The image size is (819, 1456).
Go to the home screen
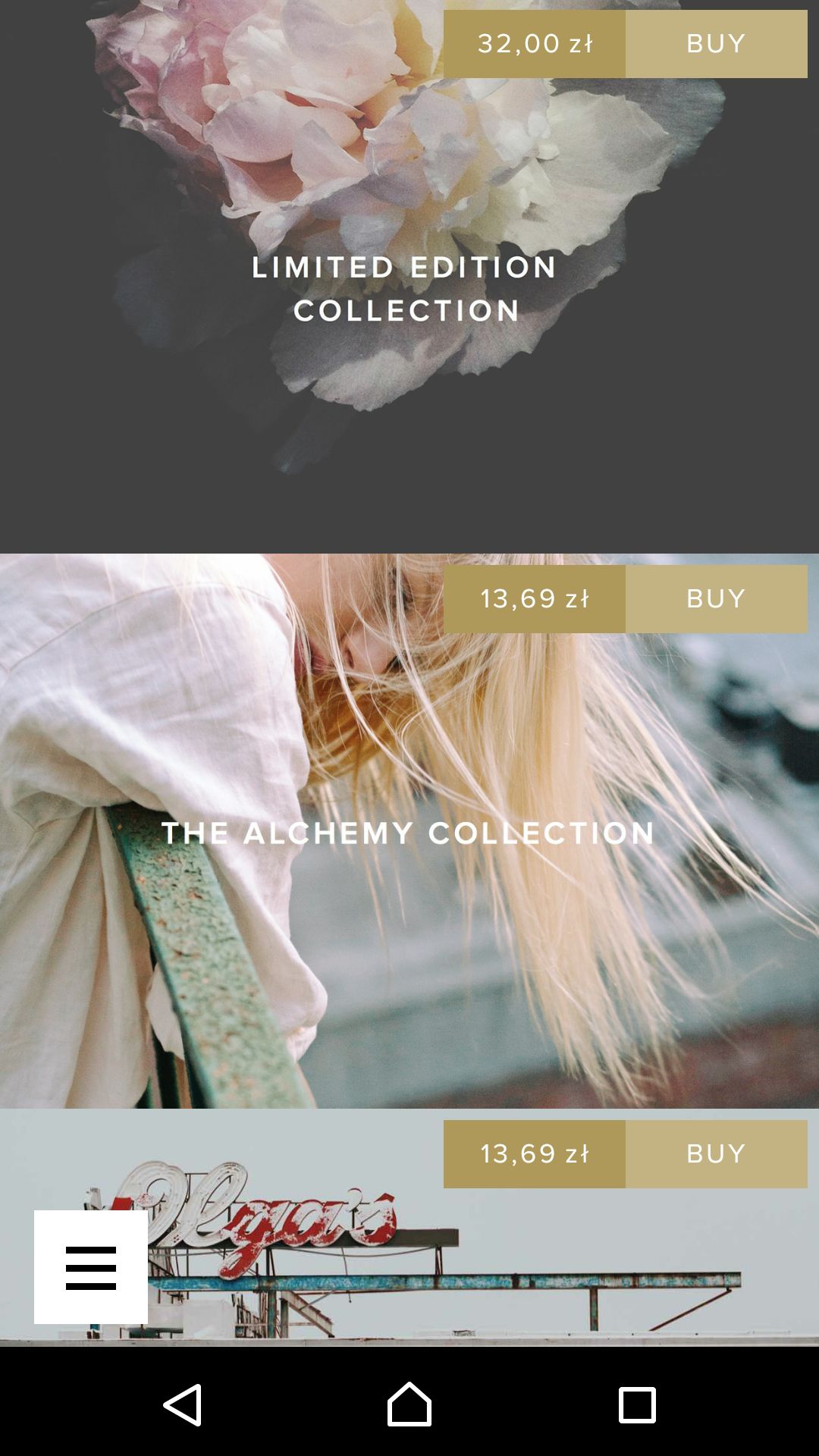(409, 1404)
